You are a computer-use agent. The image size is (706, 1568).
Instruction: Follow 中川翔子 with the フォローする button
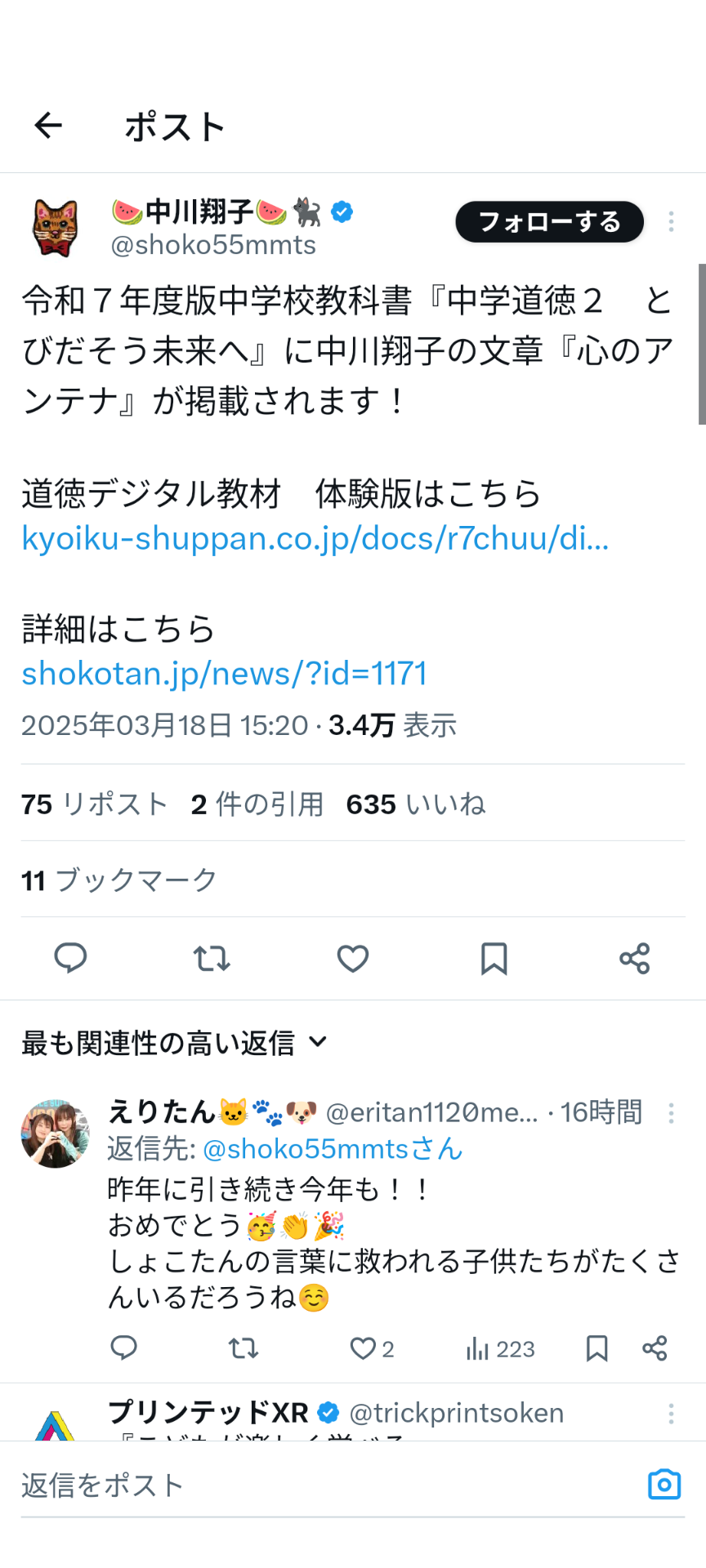(x=549, y=222)
